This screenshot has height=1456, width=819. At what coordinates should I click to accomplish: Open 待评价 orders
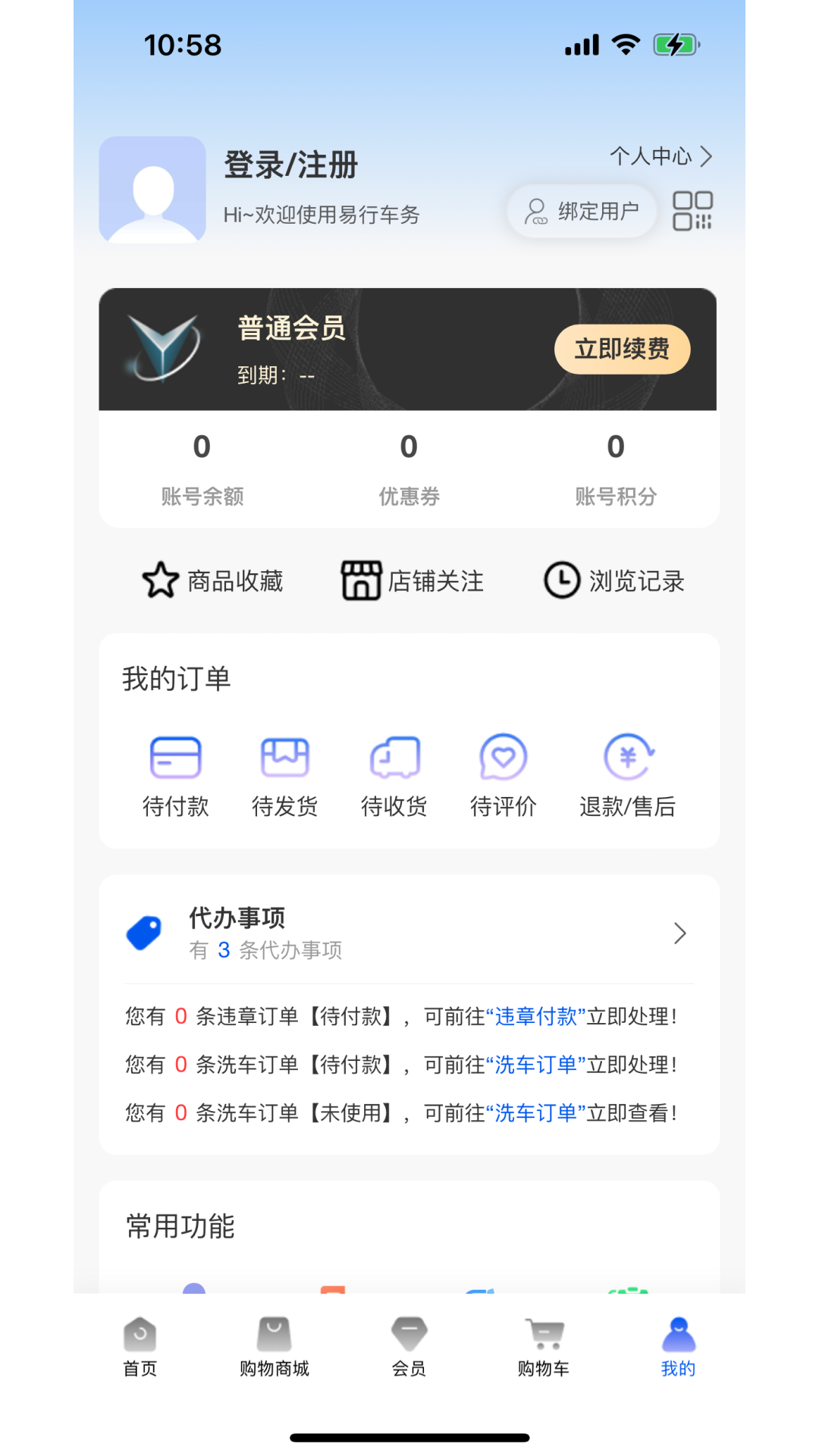(x=504, y=775)
